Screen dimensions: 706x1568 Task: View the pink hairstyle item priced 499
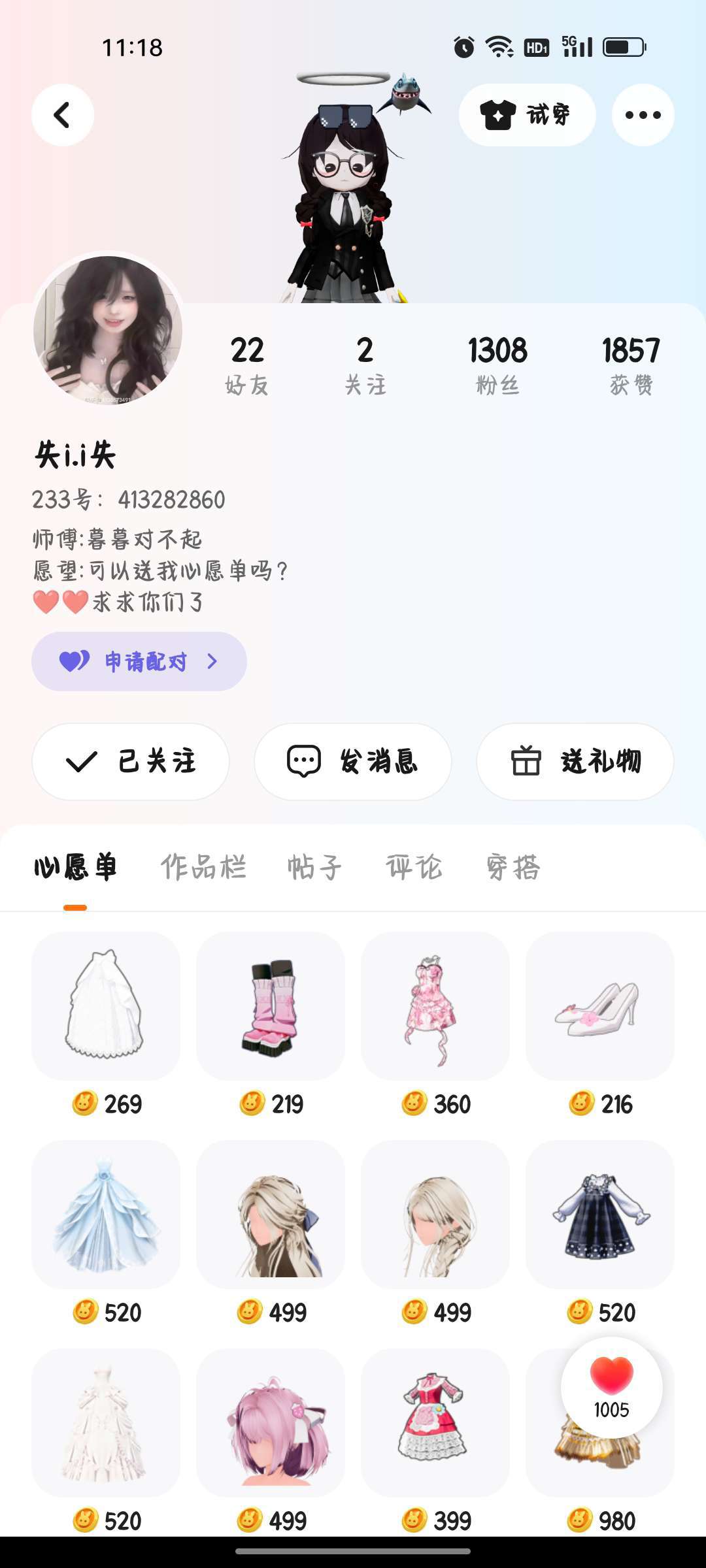pos(271,1423)
